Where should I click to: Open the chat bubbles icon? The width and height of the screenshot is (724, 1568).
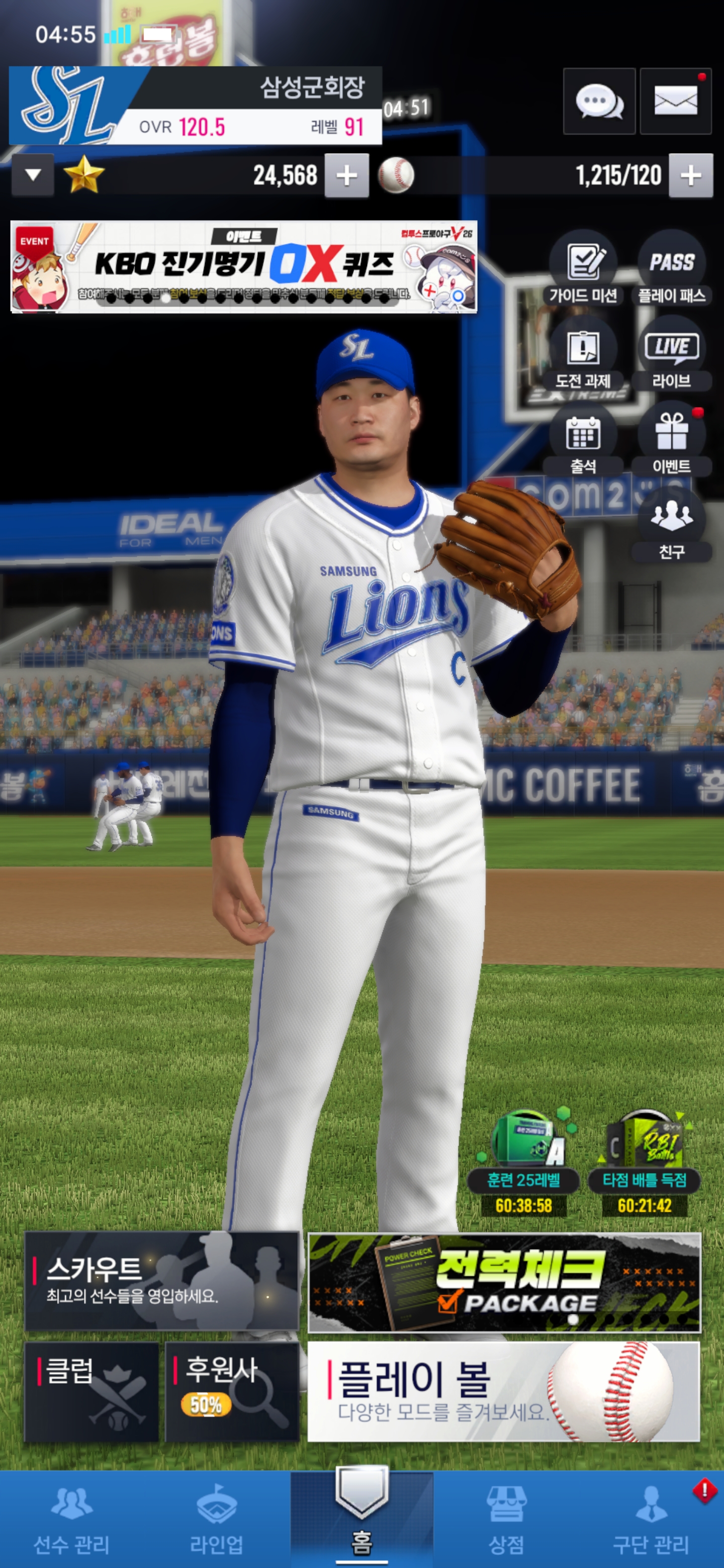pos(599,101)
